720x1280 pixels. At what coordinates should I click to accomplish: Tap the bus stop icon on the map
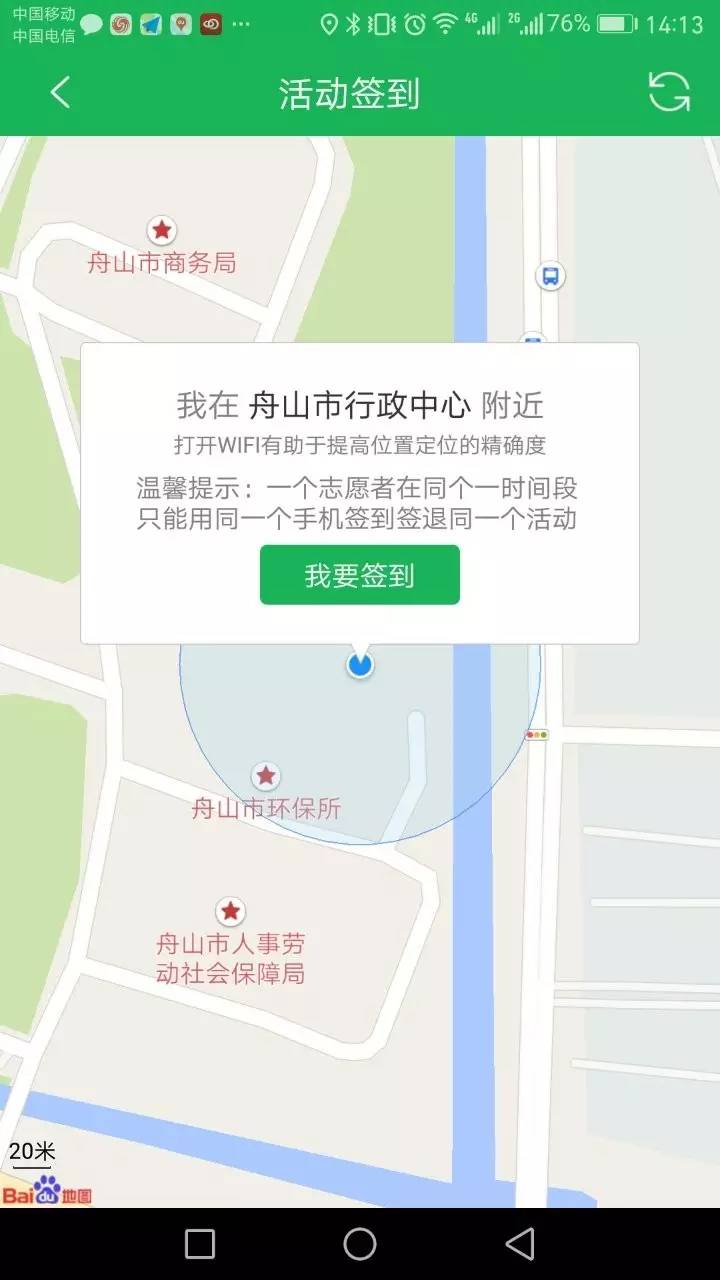coord(552,276)
